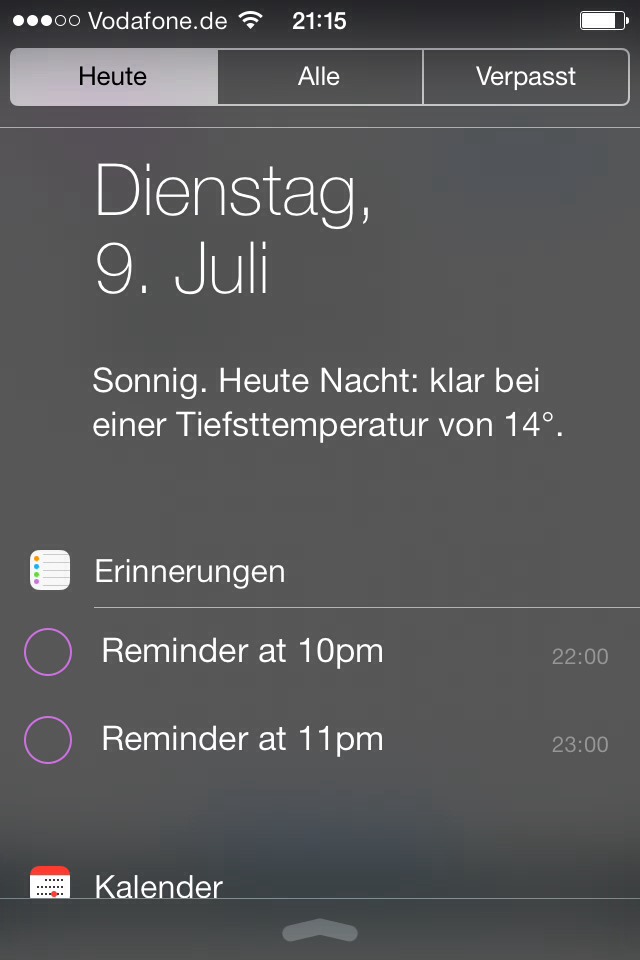
Task: Check off the 'Reminder at 11pm' circle
Action: pos(48,740)
